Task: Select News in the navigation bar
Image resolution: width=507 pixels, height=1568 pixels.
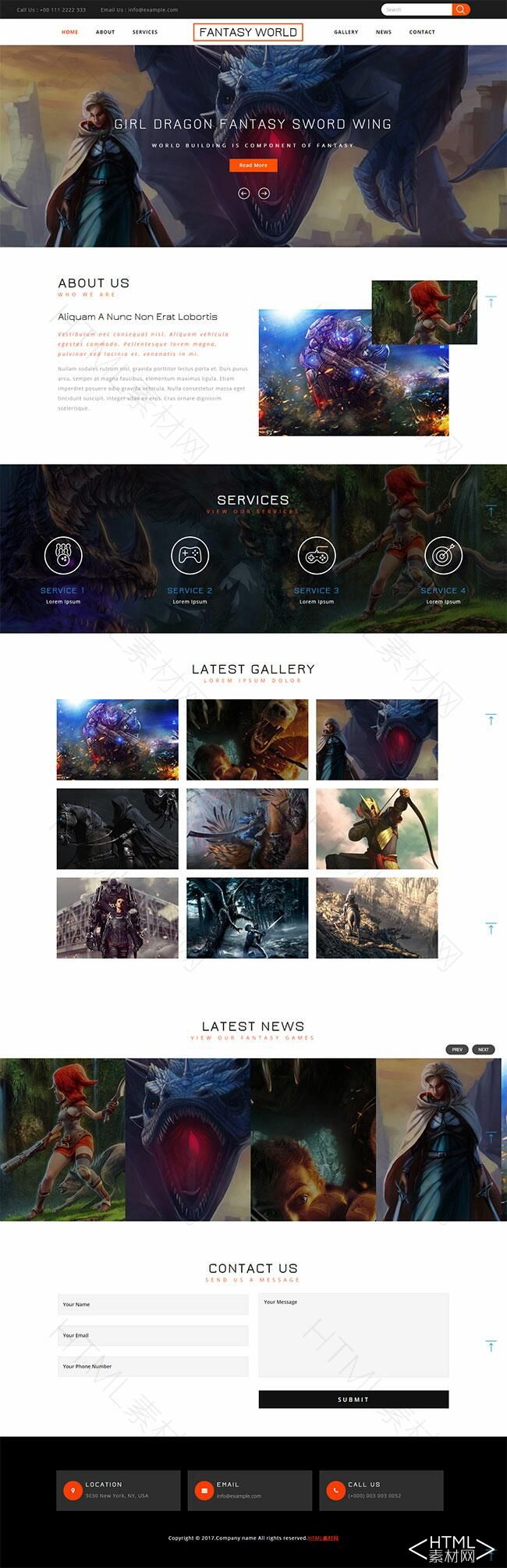Action: coord(384,32)
